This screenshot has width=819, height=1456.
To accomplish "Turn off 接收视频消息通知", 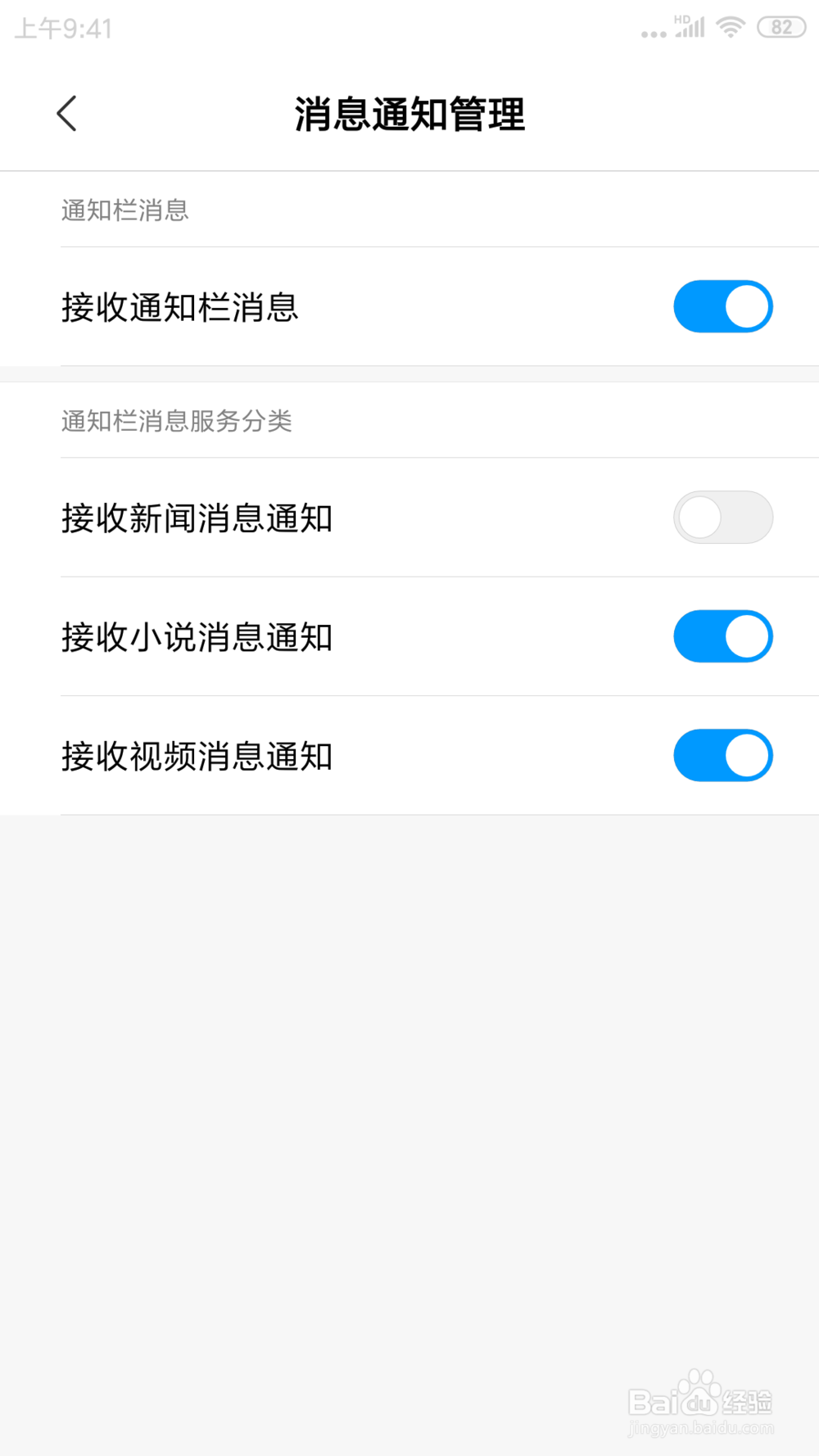I will (722, 755).
